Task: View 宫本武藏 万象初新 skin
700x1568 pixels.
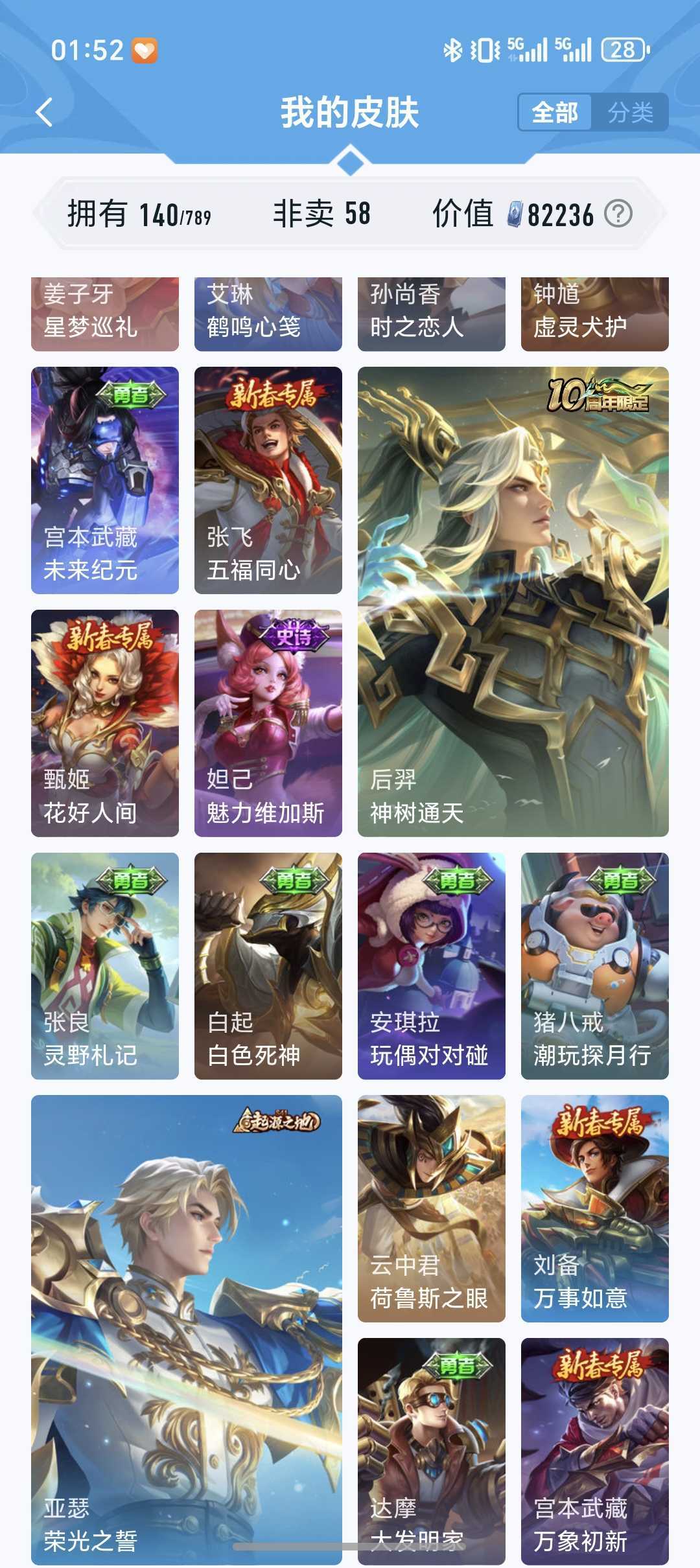Action: [x=595, y=1451]
